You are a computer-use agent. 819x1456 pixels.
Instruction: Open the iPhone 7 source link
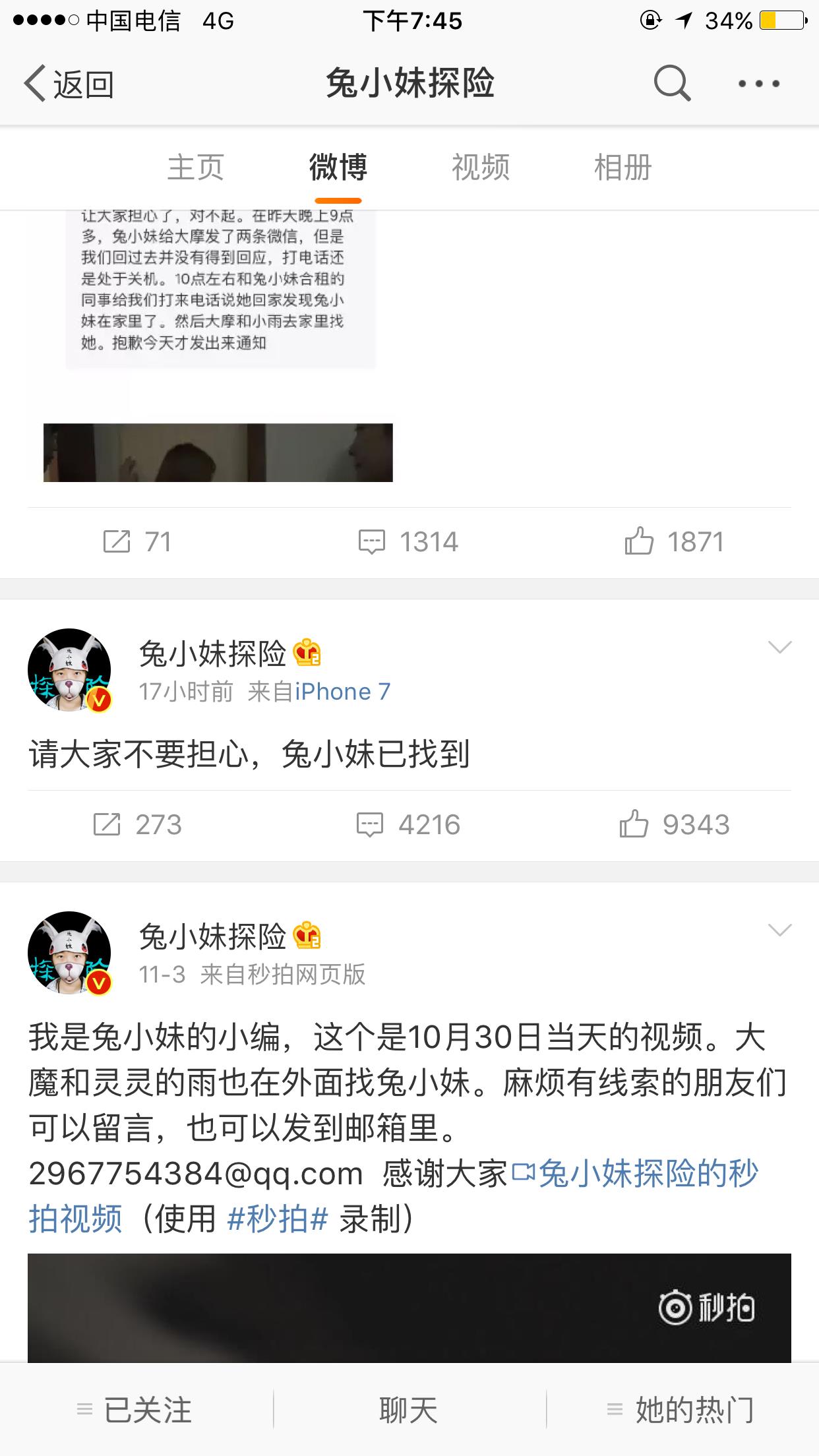342,692
